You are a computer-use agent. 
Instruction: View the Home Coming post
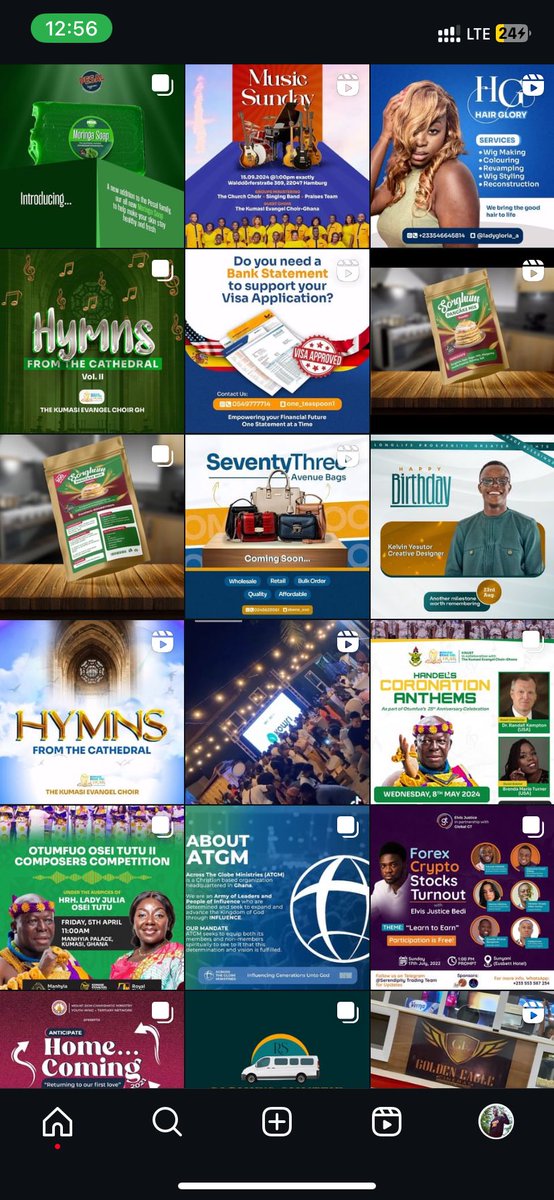click(x=92, y=1039)
